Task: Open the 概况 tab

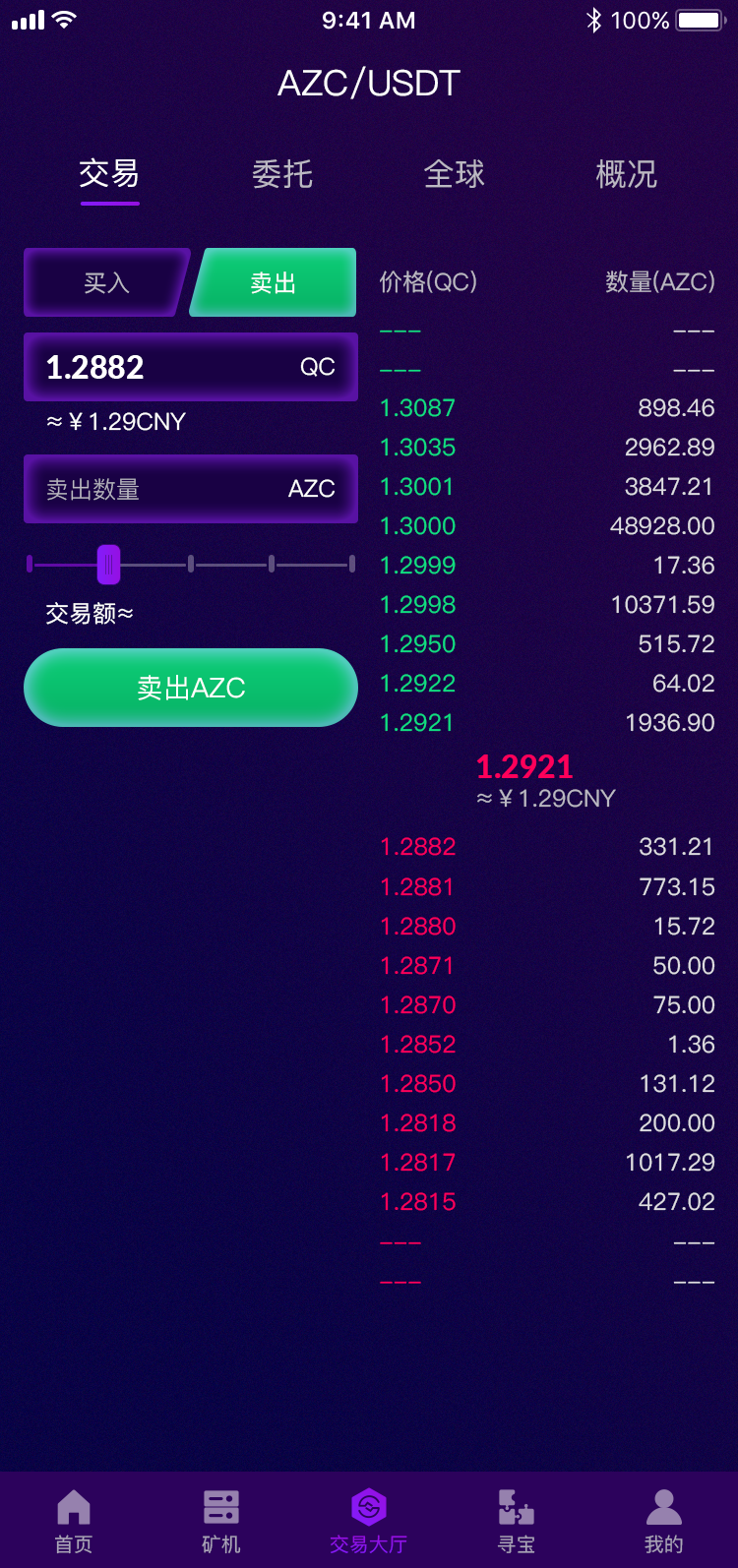Action: (626, 175)
